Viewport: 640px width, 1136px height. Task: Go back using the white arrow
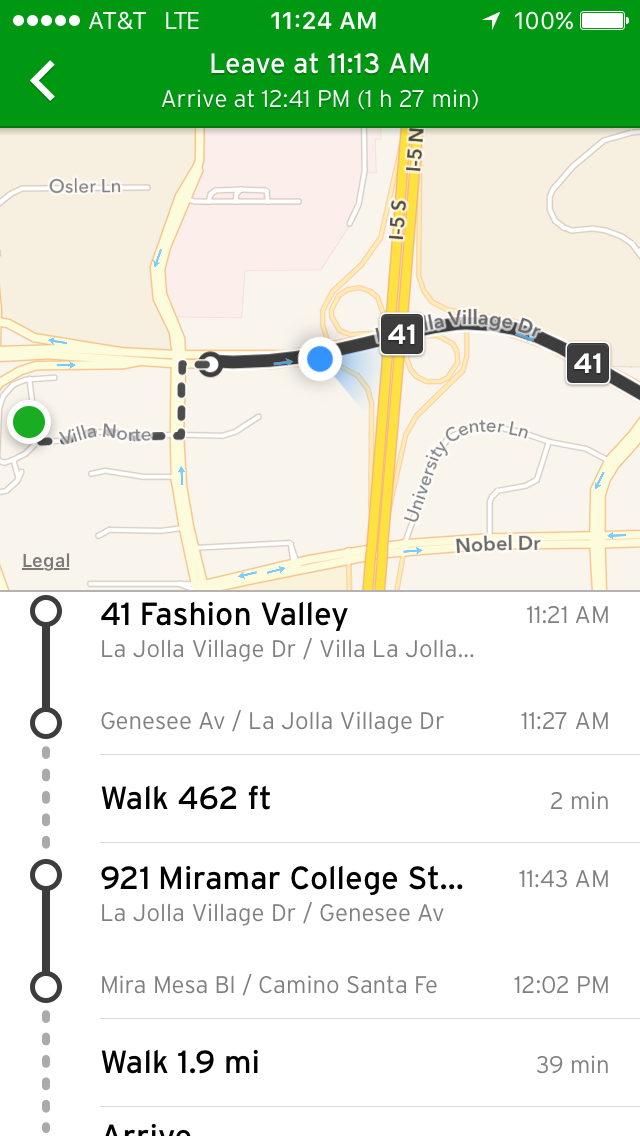coord(44,81)
